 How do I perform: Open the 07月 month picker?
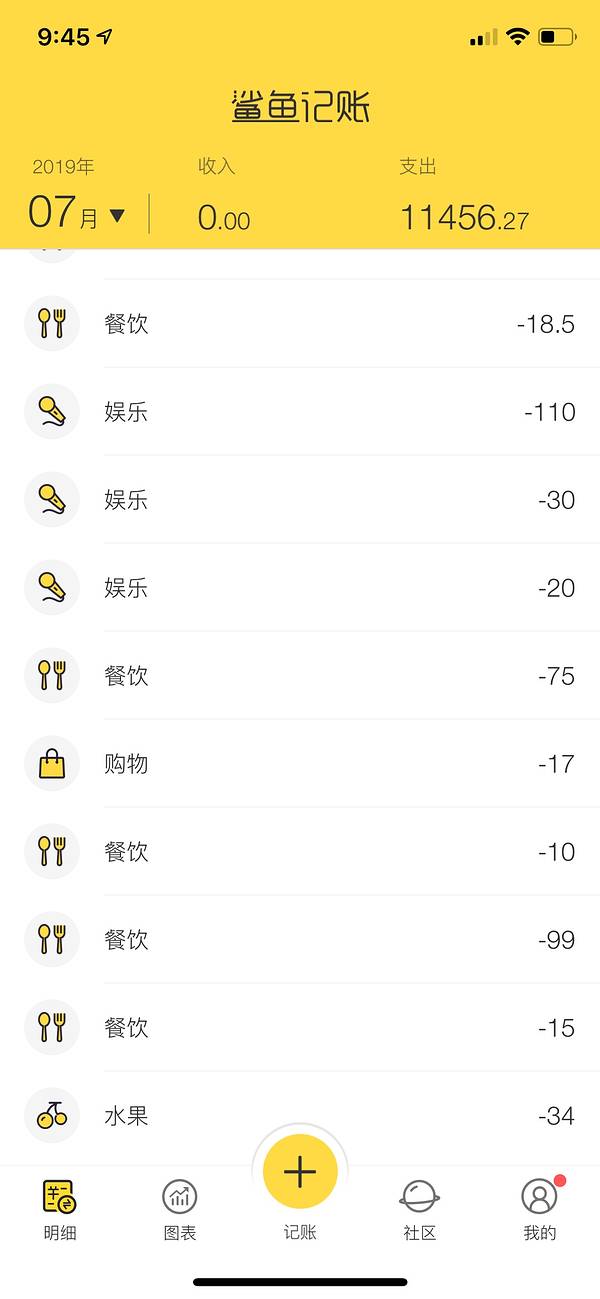tap(77, 213)
